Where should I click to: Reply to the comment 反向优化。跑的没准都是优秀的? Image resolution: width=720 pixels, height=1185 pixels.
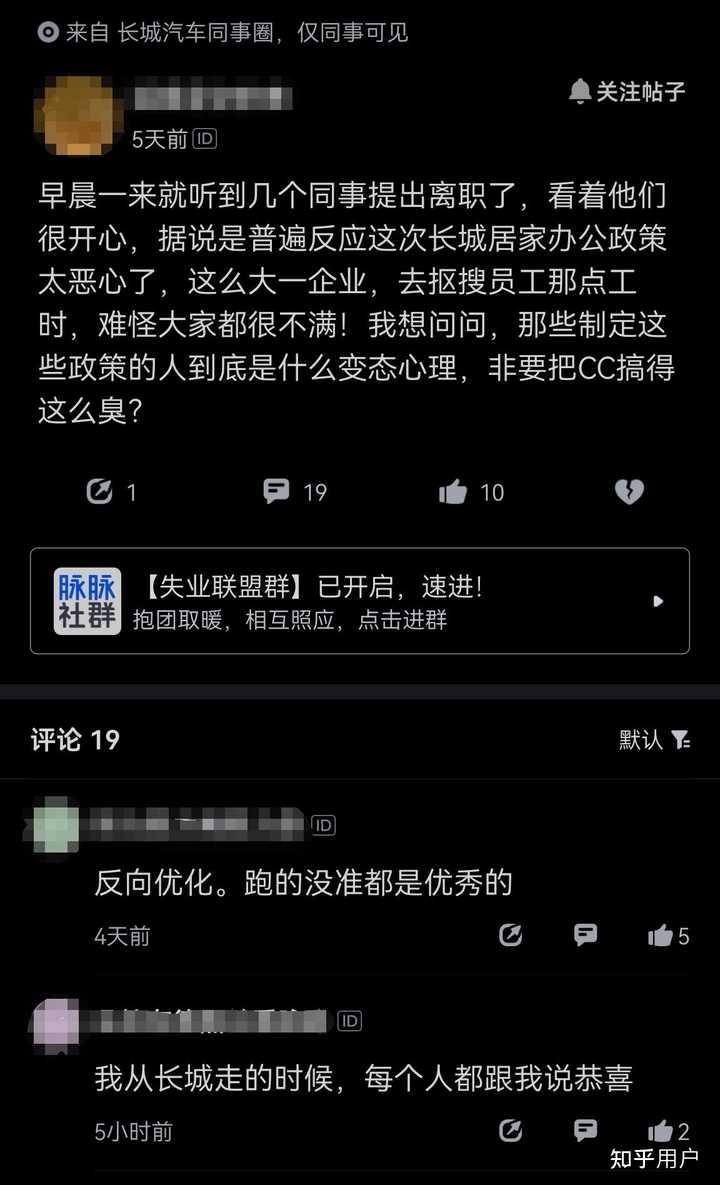pos(586,936)
